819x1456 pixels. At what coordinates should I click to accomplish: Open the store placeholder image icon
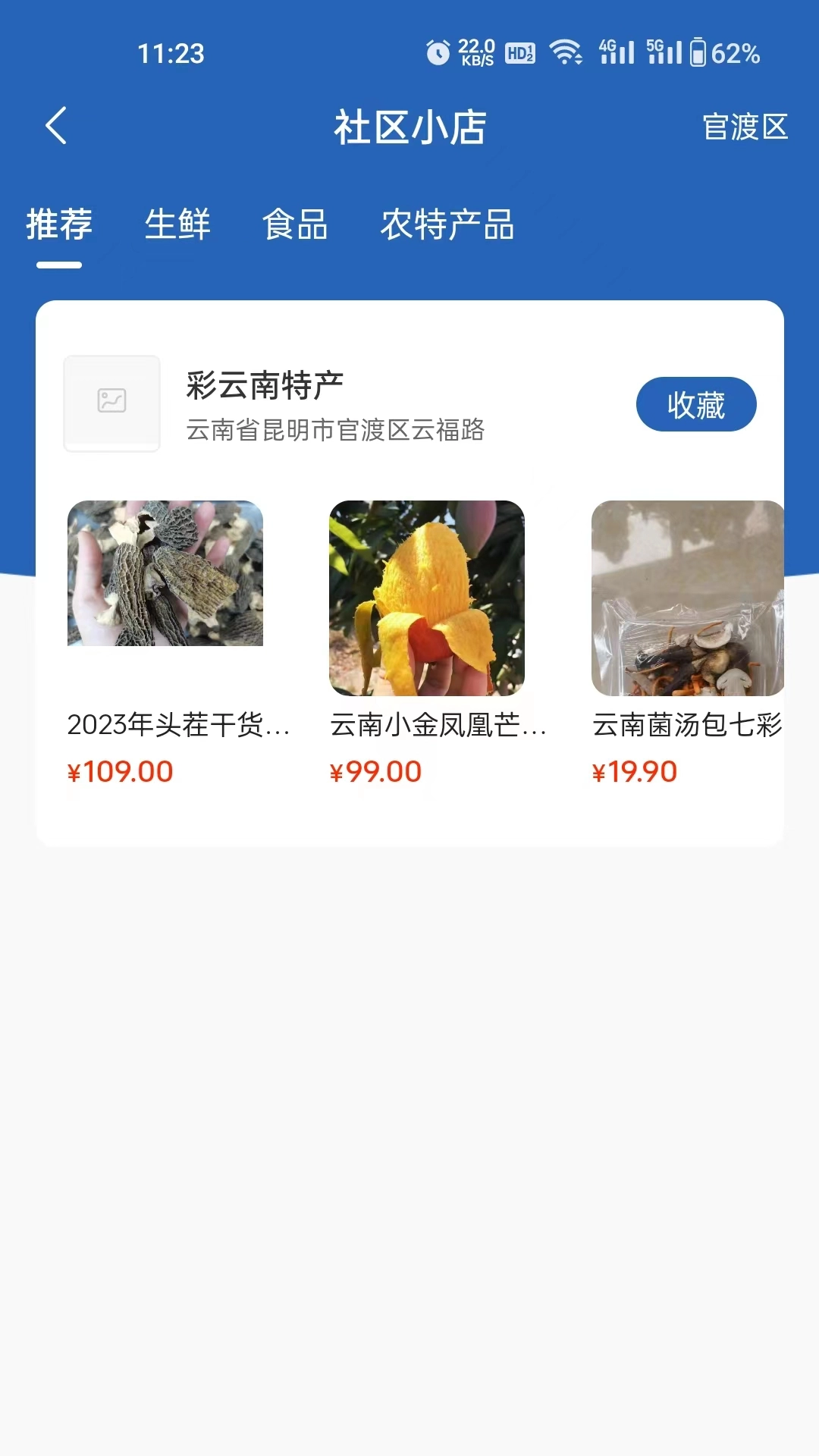111,403
